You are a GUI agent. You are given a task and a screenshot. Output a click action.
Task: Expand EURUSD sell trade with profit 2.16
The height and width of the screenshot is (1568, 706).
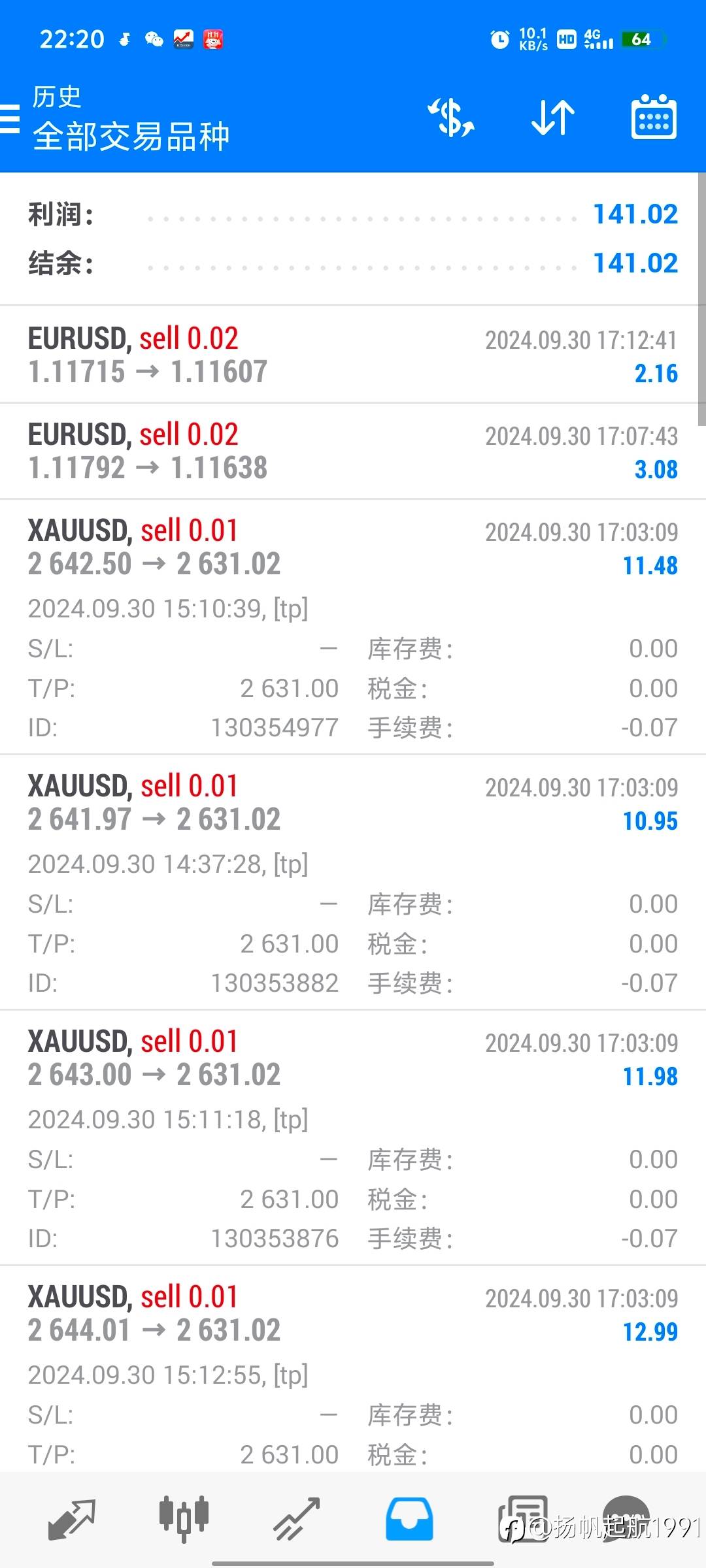pos(353,355)
